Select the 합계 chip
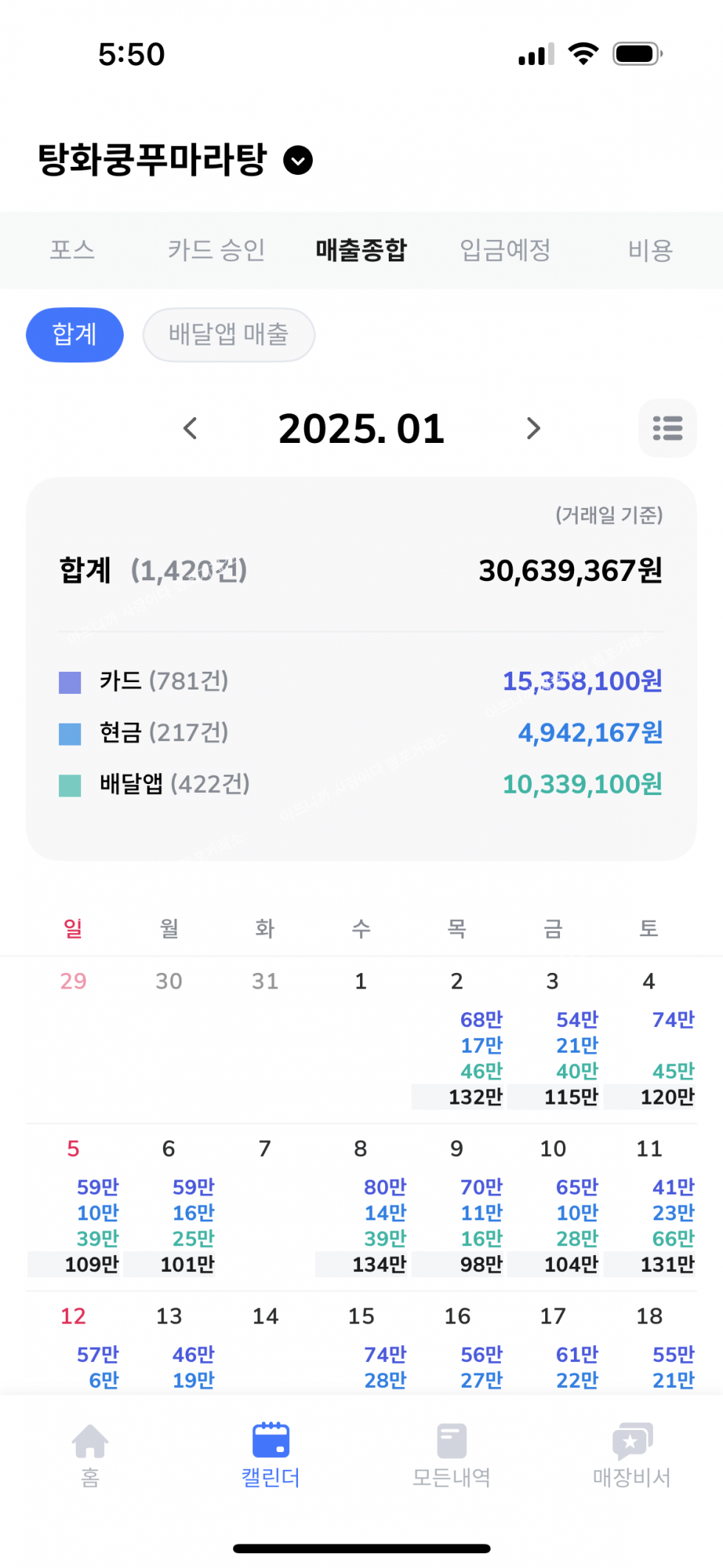The width and height of the screenshot is (723, 1568). click(x=75, y=335)
